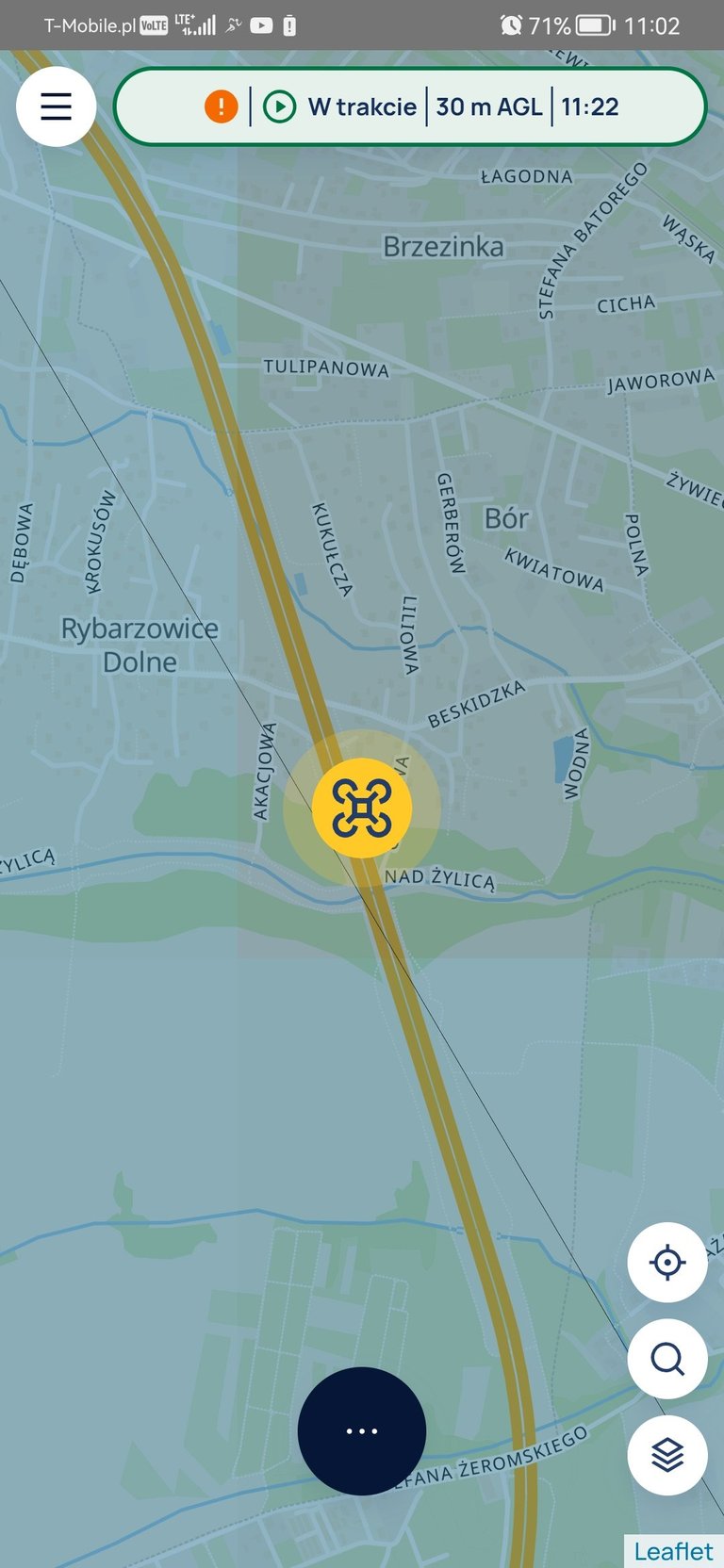The height and width of the screenshot is (1568, 724).
Task: Open the hamburger drawer menu
Action: pos(57,106)
